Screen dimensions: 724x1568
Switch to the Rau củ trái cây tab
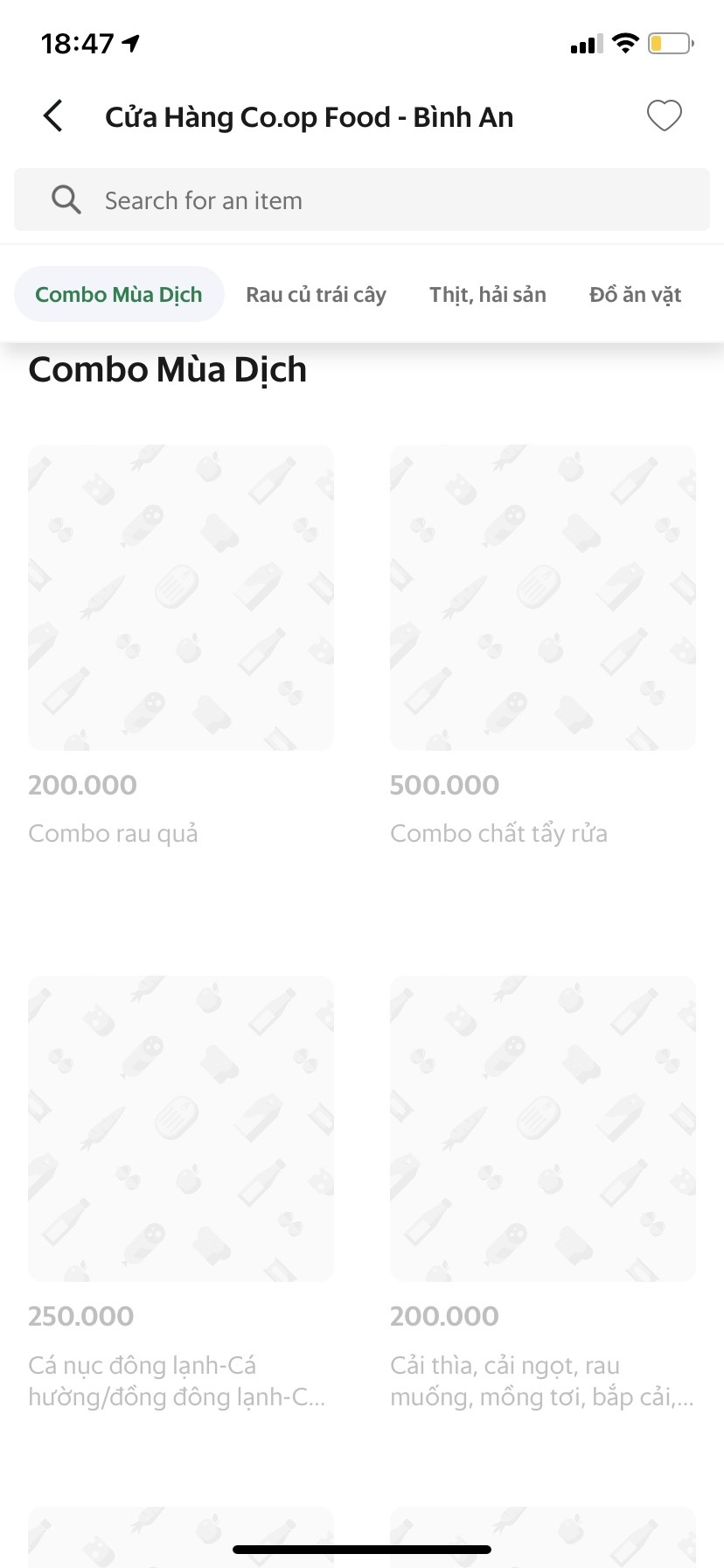(x=316, y=295)
